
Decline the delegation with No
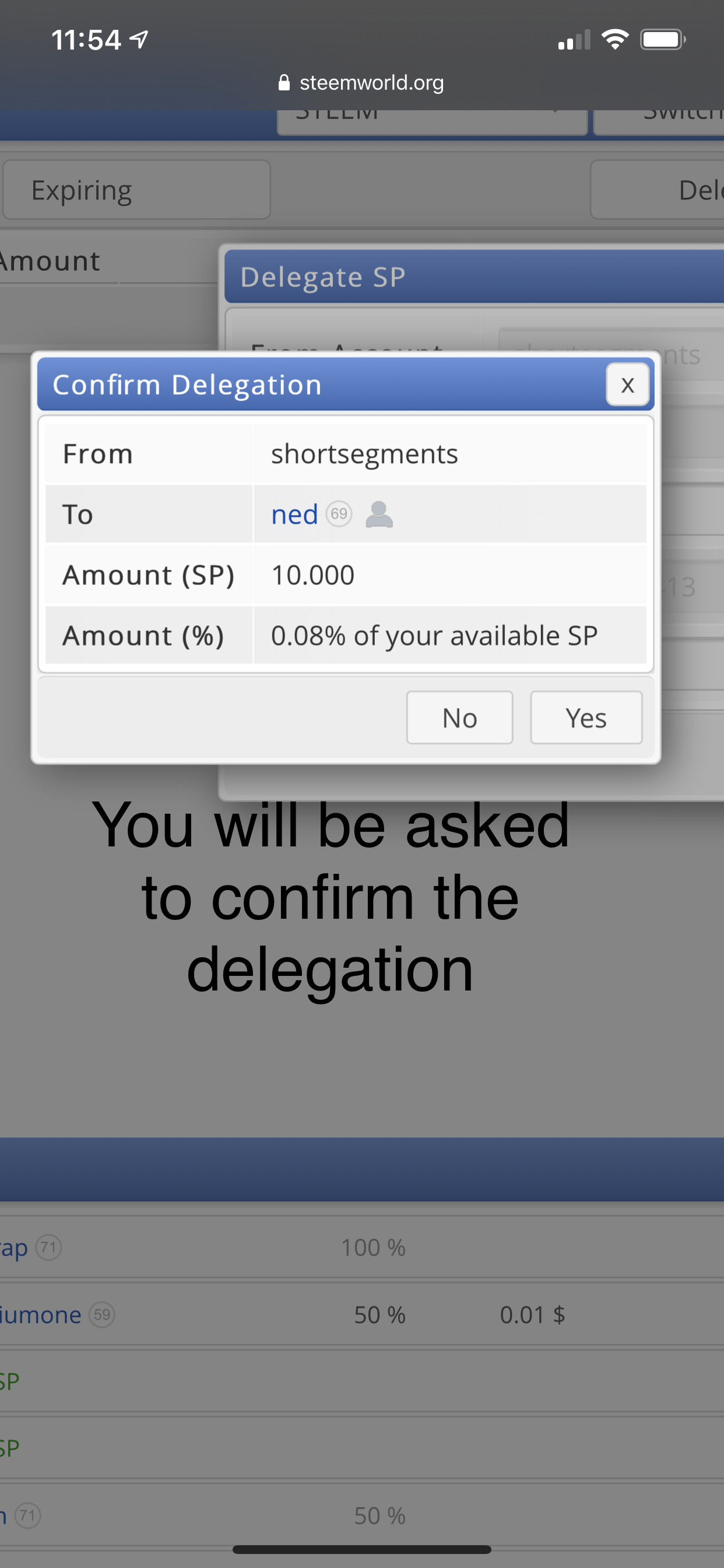pyautogui.click(x=459, y=717)
